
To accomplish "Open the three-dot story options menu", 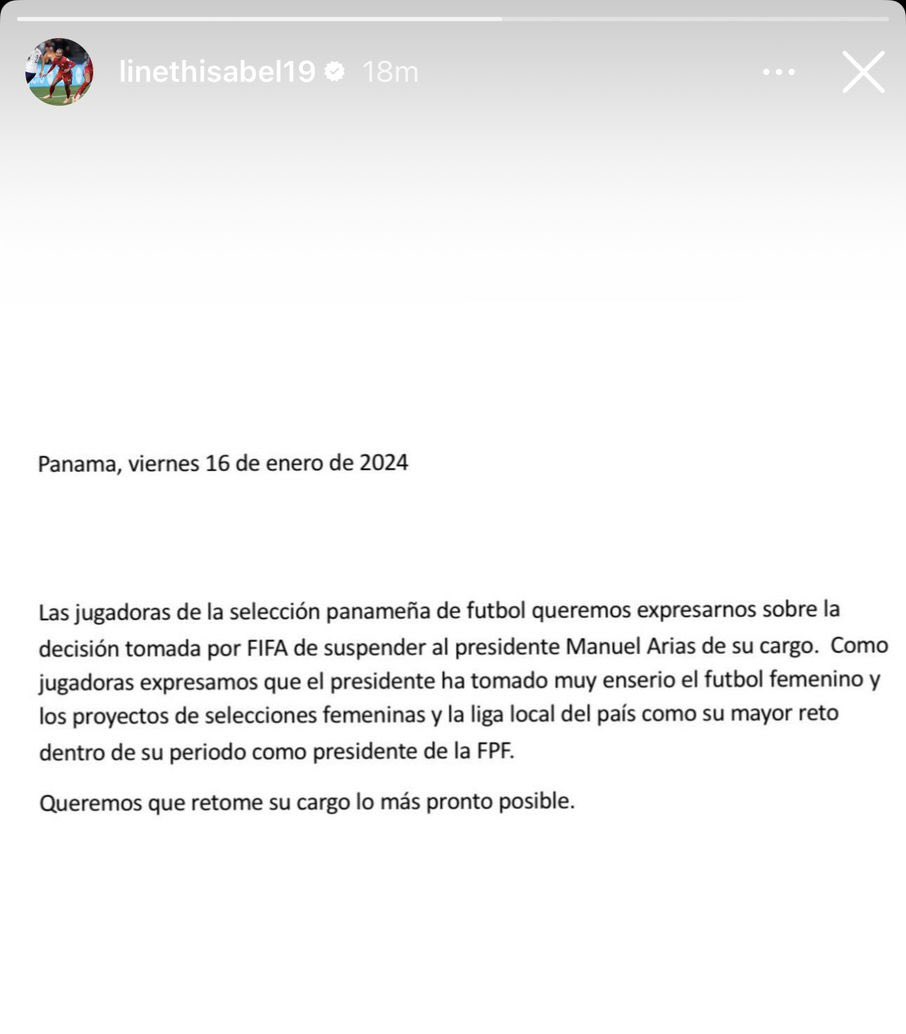I will [x=779, y=72].
